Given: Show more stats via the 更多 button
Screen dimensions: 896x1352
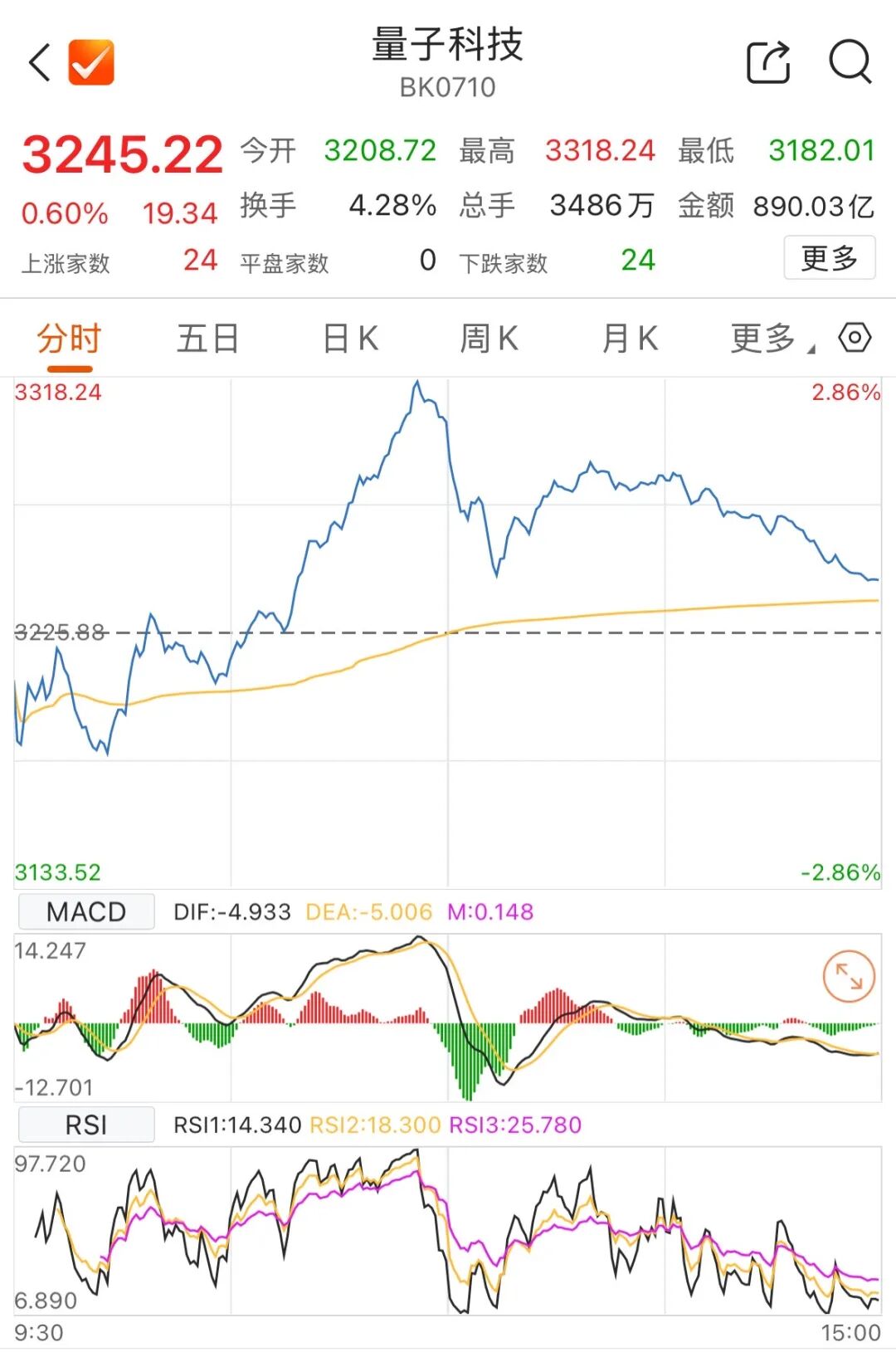Looking at the screenshot, I should click(828, 260).
